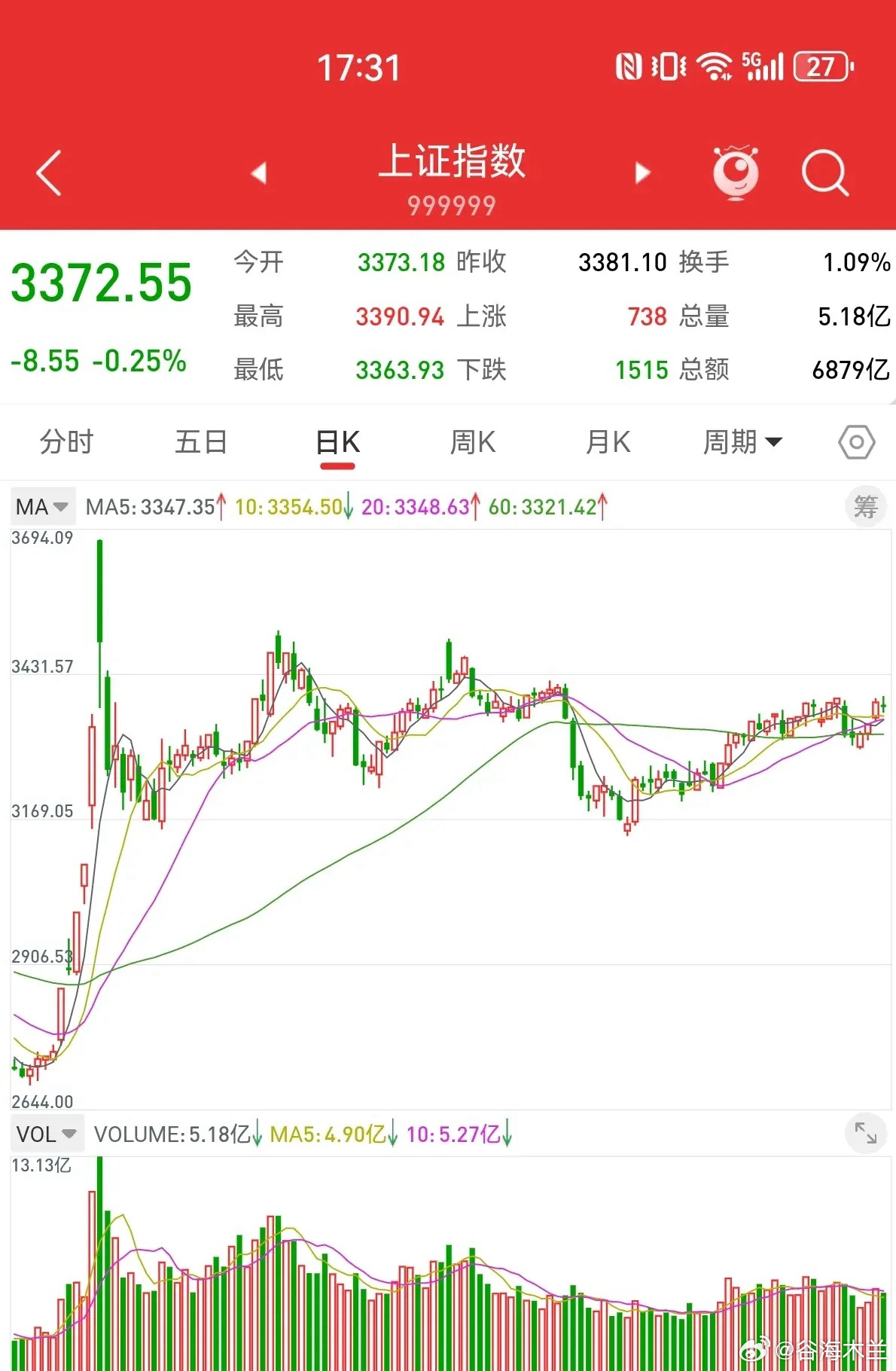Navigate back with the left arrow
The image size is (896, 1371).
(x=47, y=172)
